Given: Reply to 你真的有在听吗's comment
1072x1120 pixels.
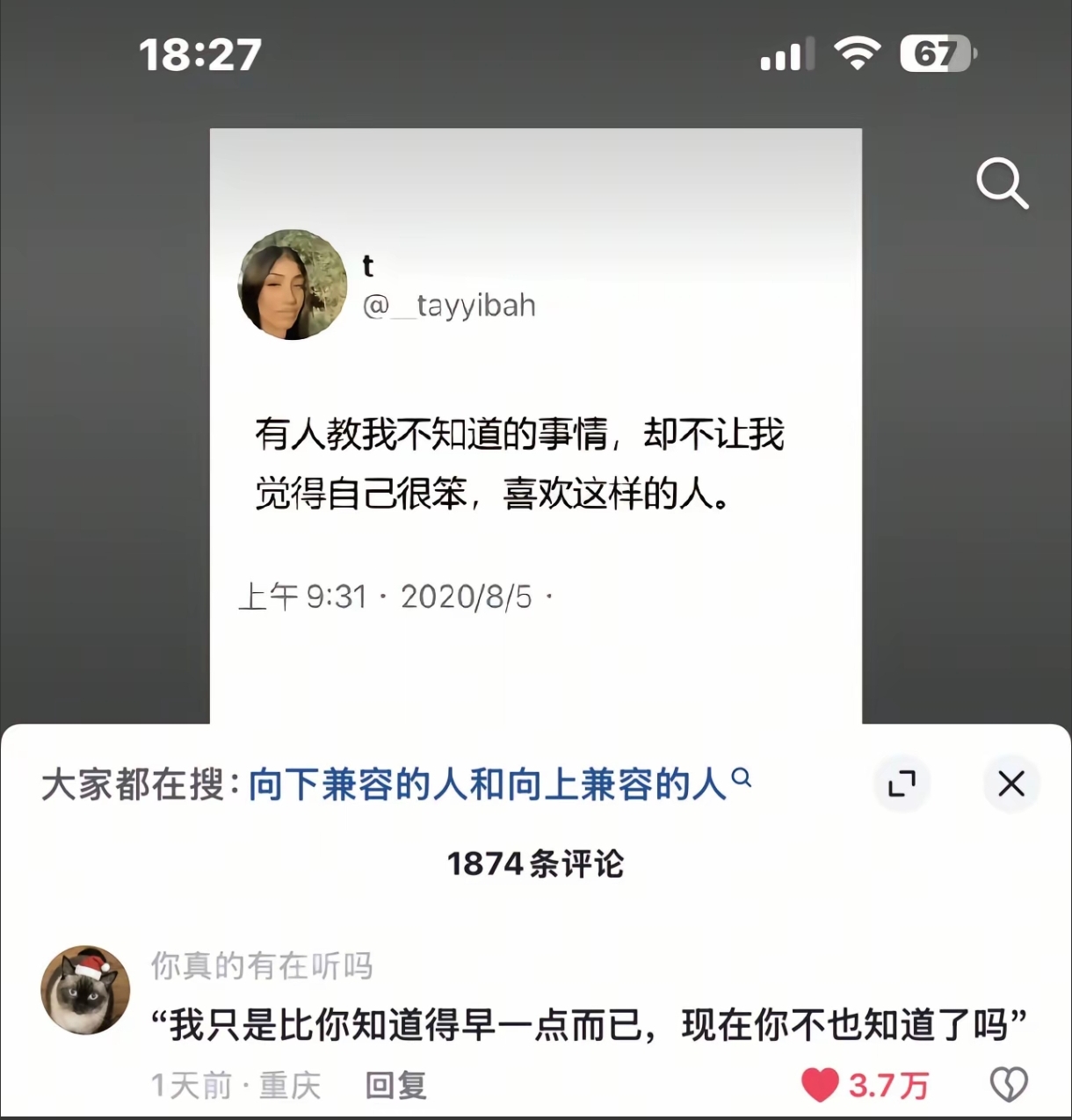Looking at the screenshot, I should point(395,1086).
